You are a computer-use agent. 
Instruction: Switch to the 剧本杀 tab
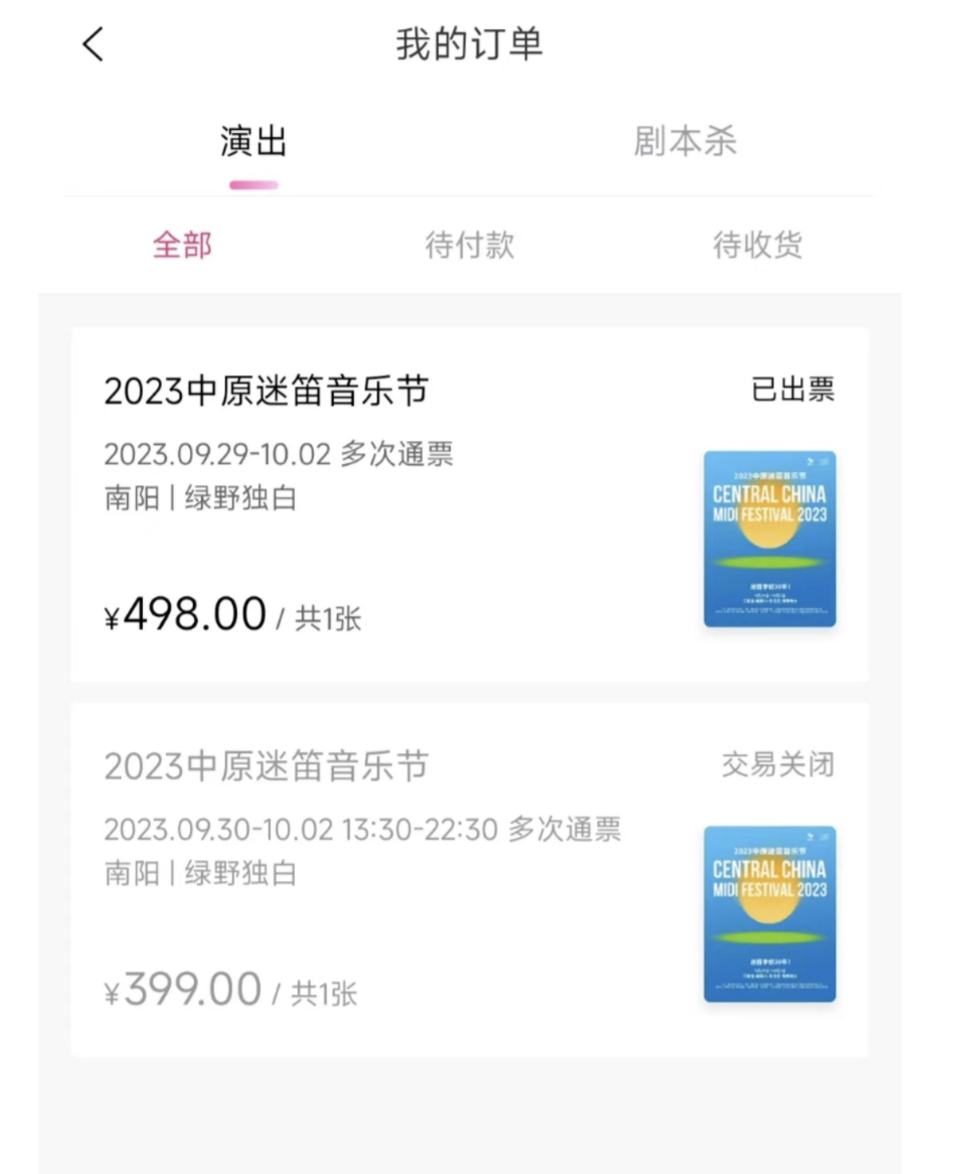tap(685, 142)
